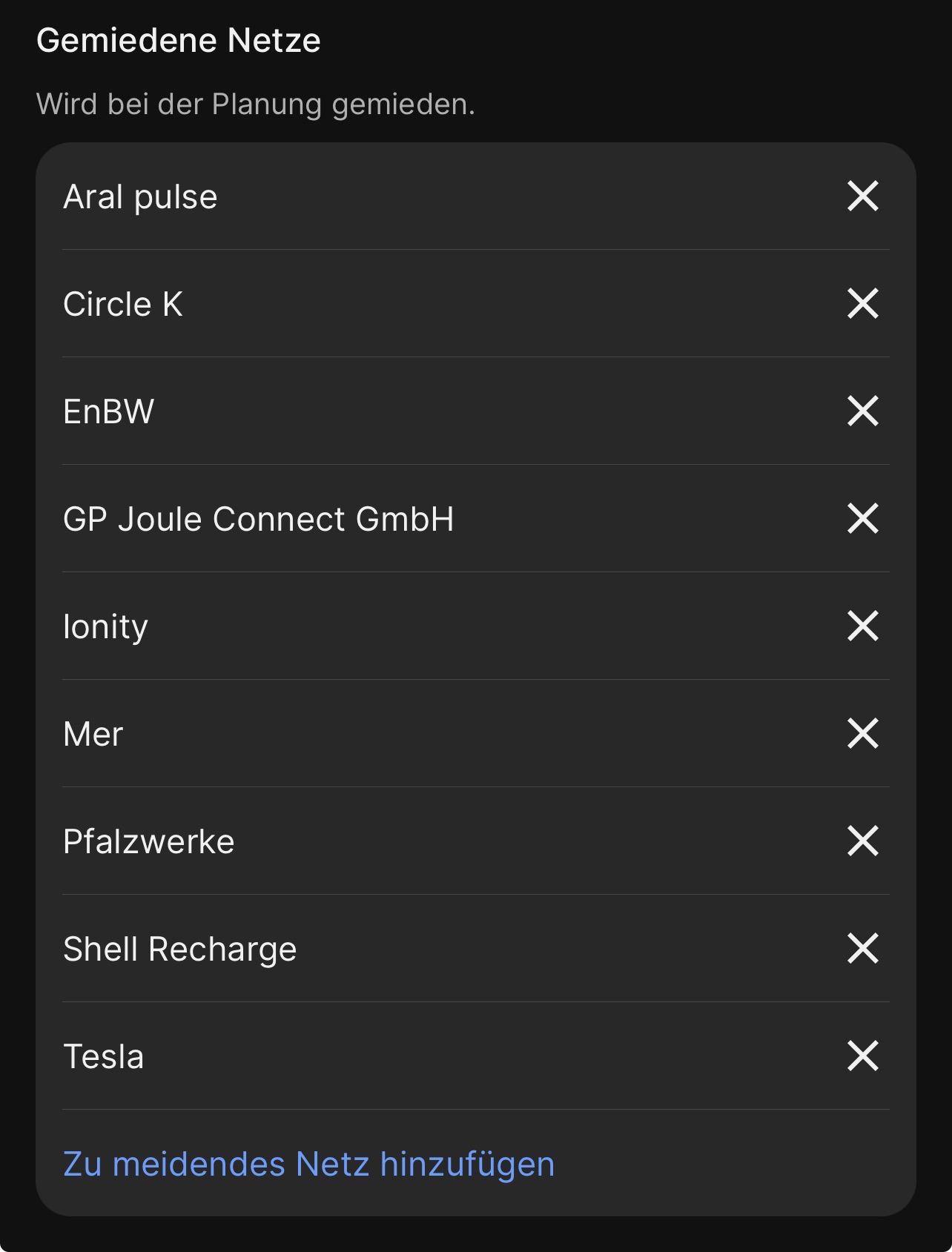952x1252 pixels.
Task: Tap Zu meidendes Netz hinzufügen
Action: 308,1164
